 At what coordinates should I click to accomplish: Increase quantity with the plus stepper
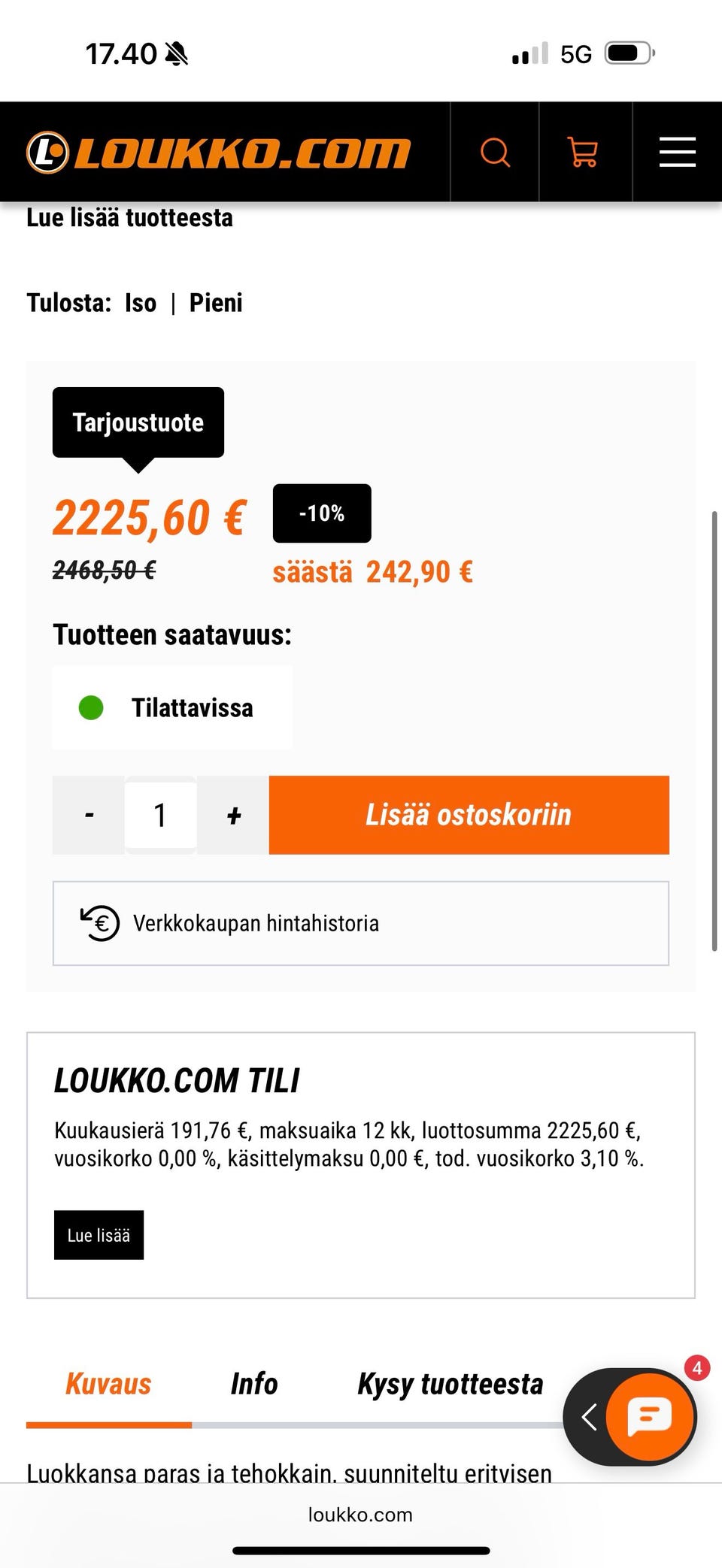click(233, 815)
